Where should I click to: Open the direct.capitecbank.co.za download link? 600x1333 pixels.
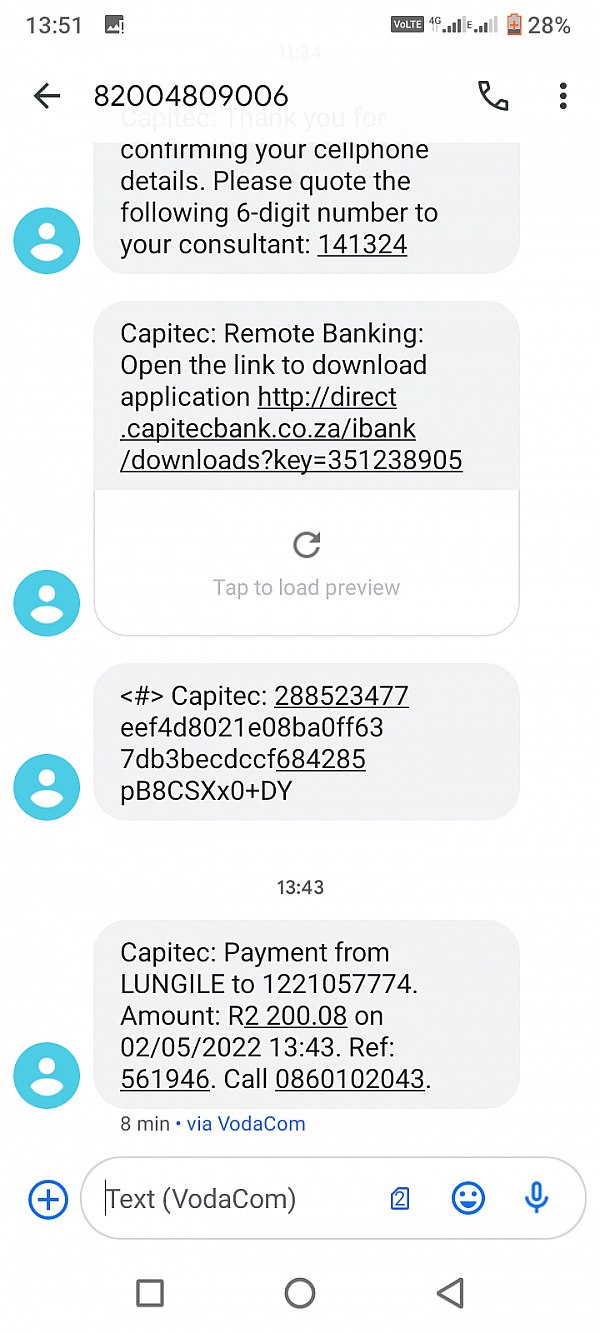coord(291,428)
